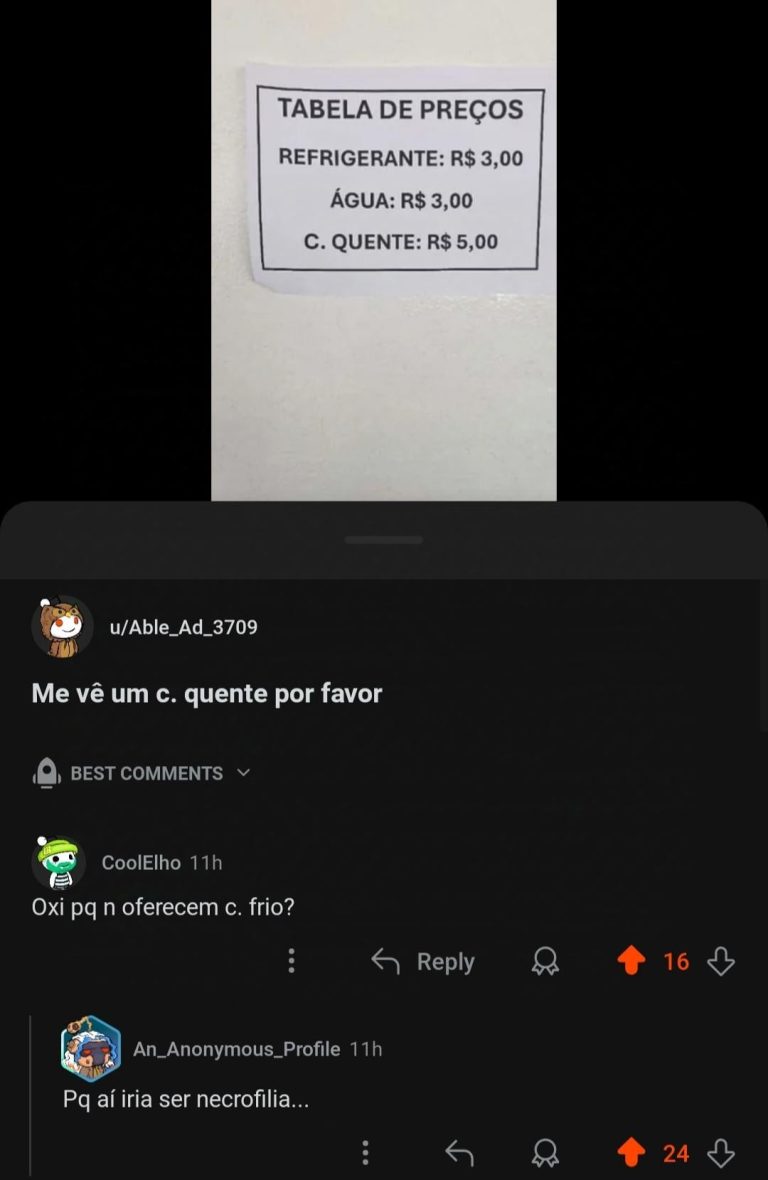Screen dimensions: 768x1180
Task: Expand the Best Comments sort dropdown
Action: pos(145,773)
